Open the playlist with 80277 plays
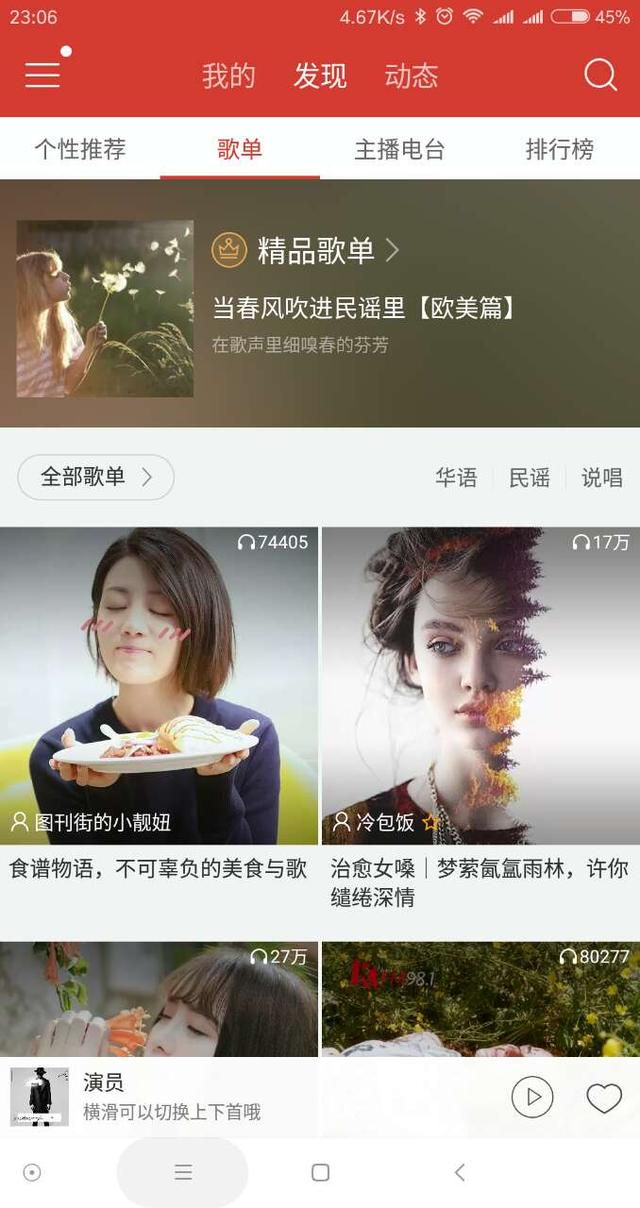 [x=480, y=998]
